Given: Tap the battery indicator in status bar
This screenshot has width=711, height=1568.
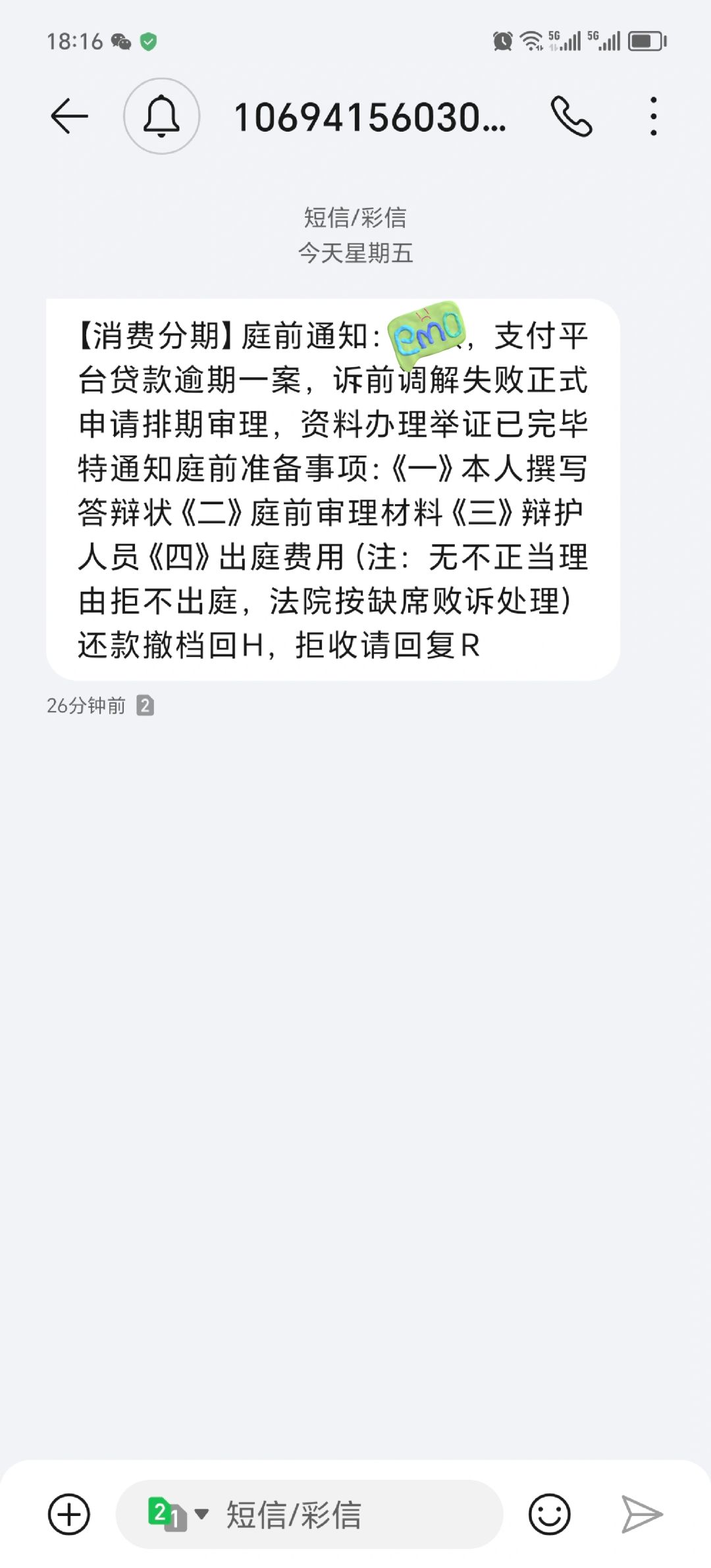Looking at the screenshot, I should (x=643, y=41).
